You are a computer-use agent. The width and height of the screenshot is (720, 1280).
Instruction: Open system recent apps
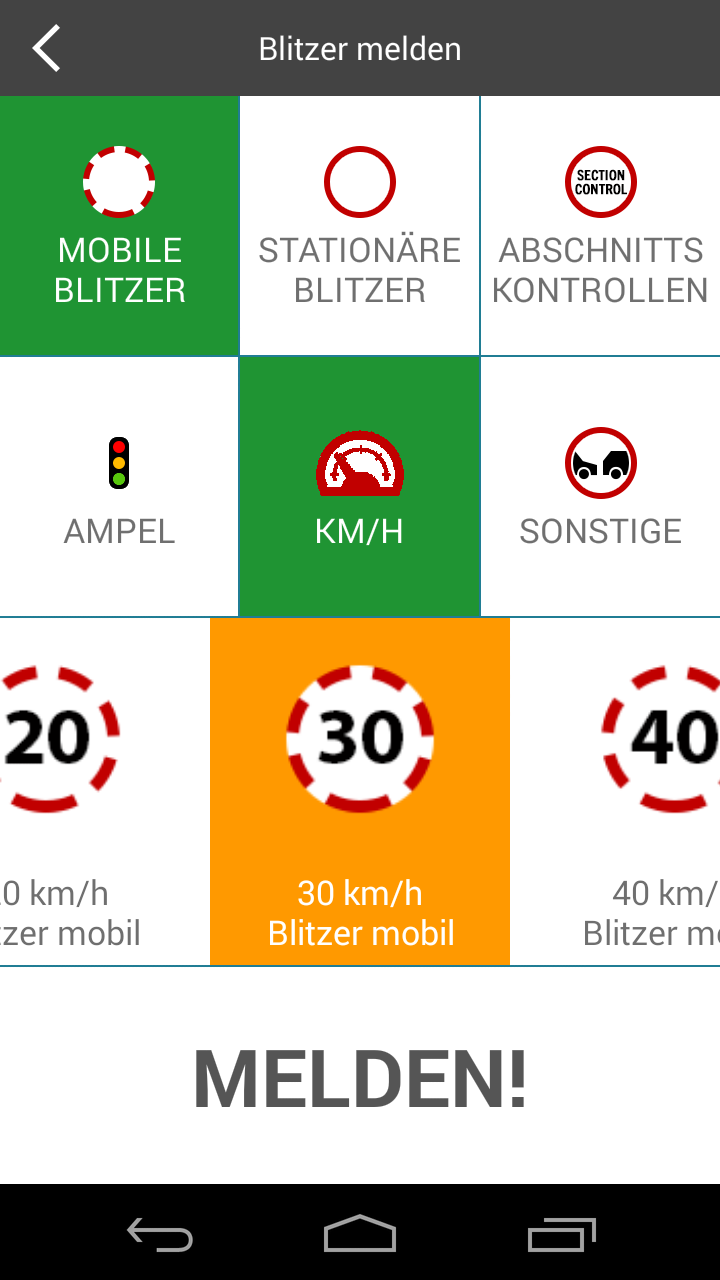(561, 1235)
